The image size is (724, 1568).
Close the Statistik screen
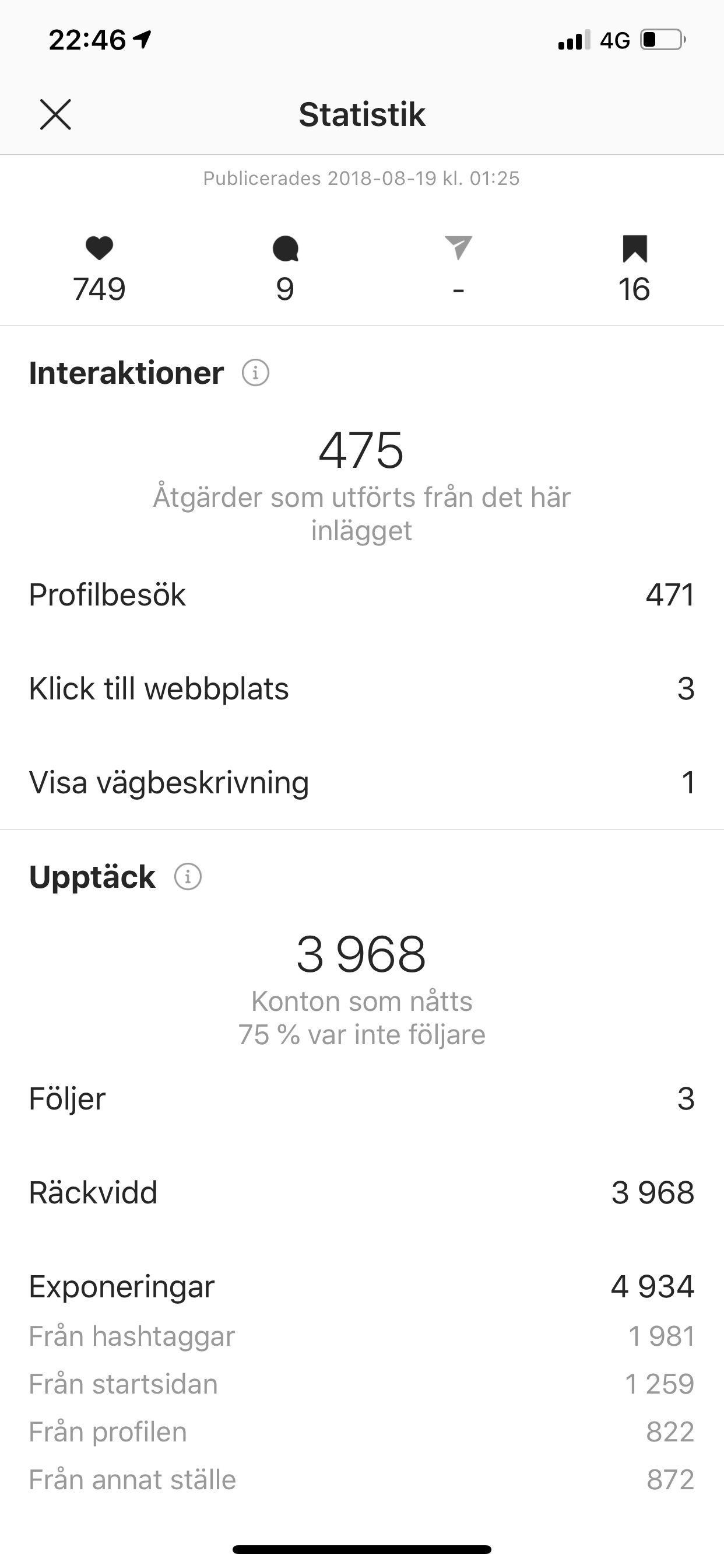[55, 114]
